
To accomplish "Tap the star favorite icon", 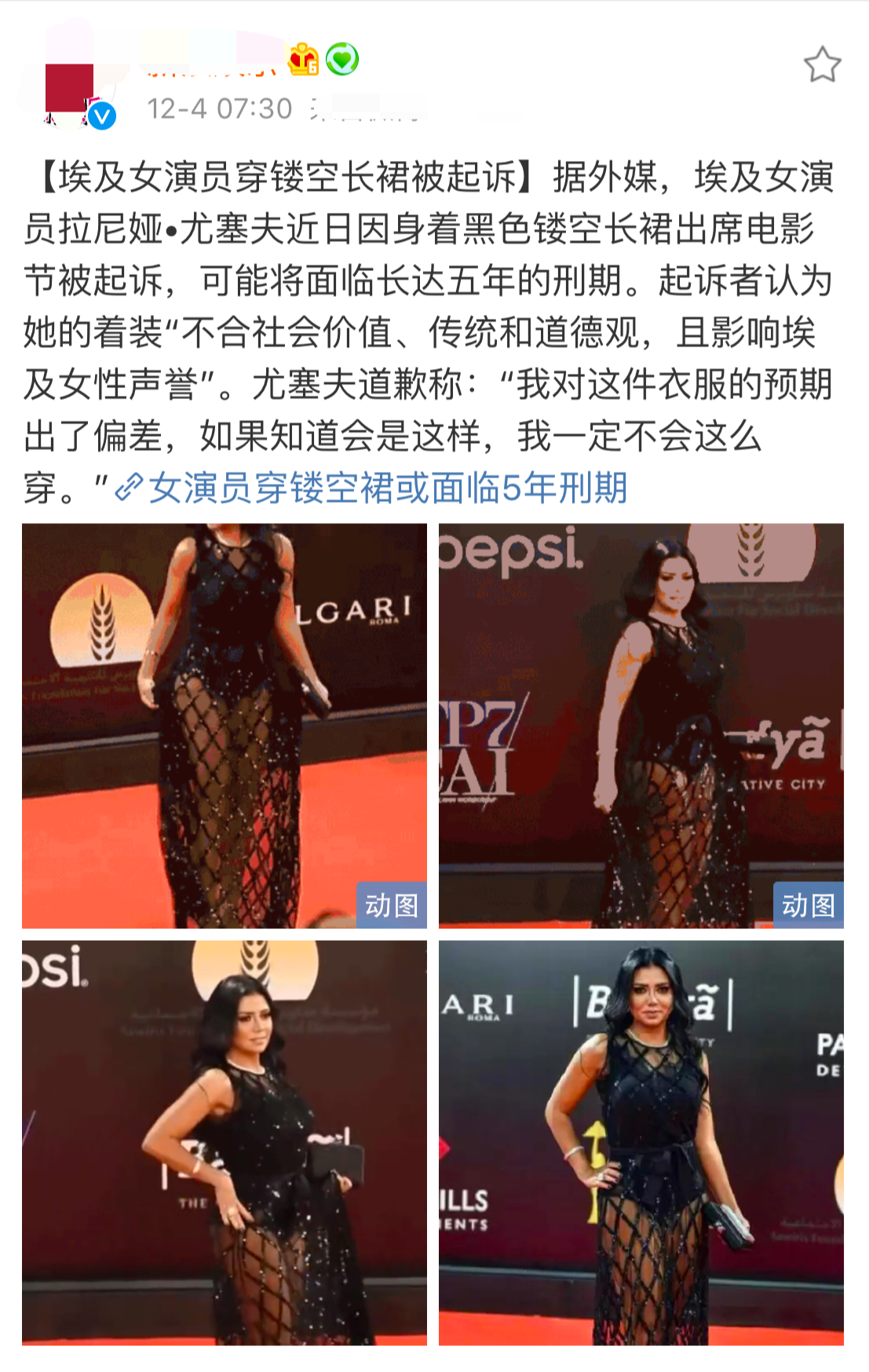I will point(822,65).
